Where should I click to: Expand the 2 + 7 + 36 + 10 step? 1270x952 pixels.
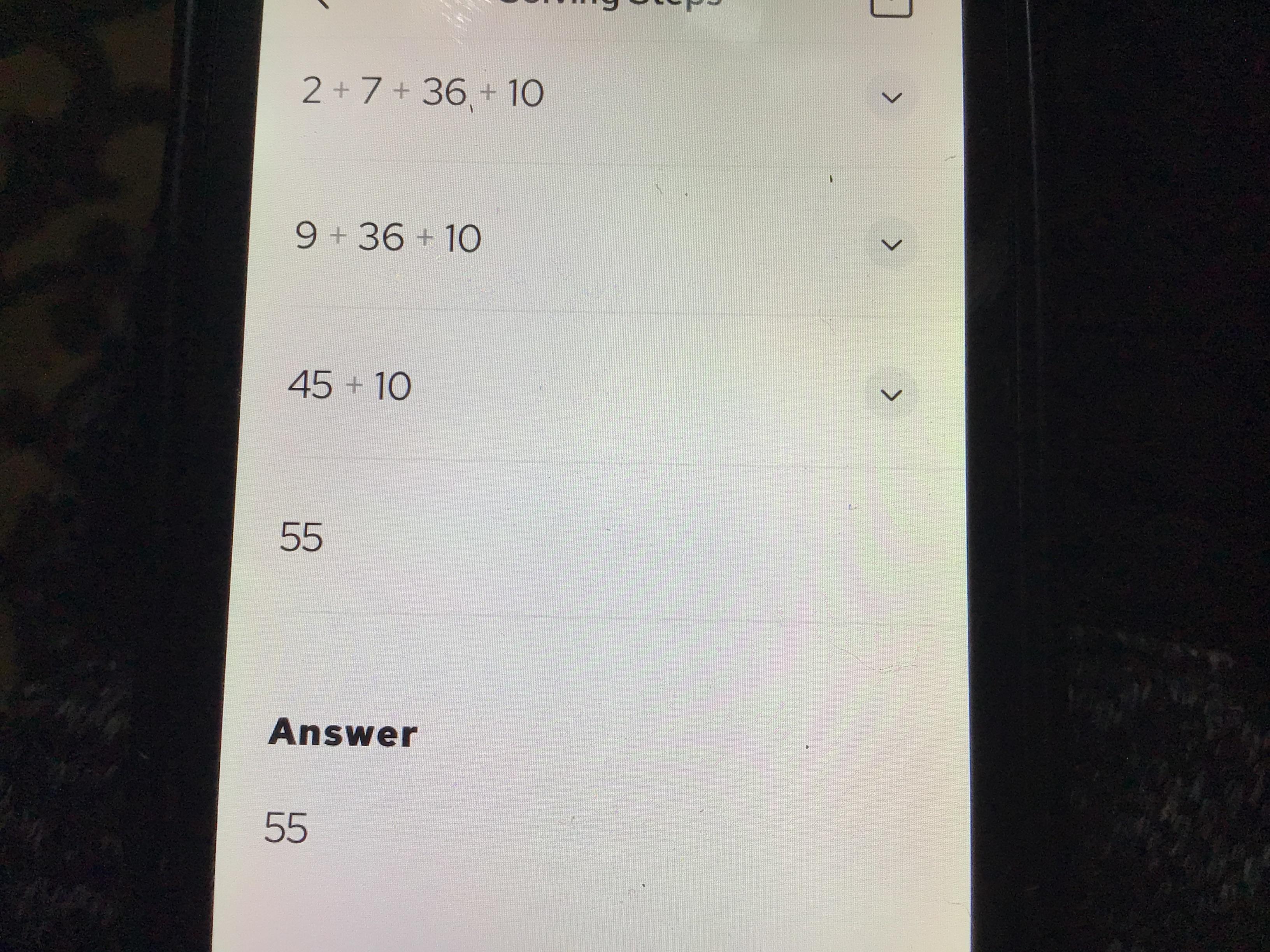(x=891, y=98)
